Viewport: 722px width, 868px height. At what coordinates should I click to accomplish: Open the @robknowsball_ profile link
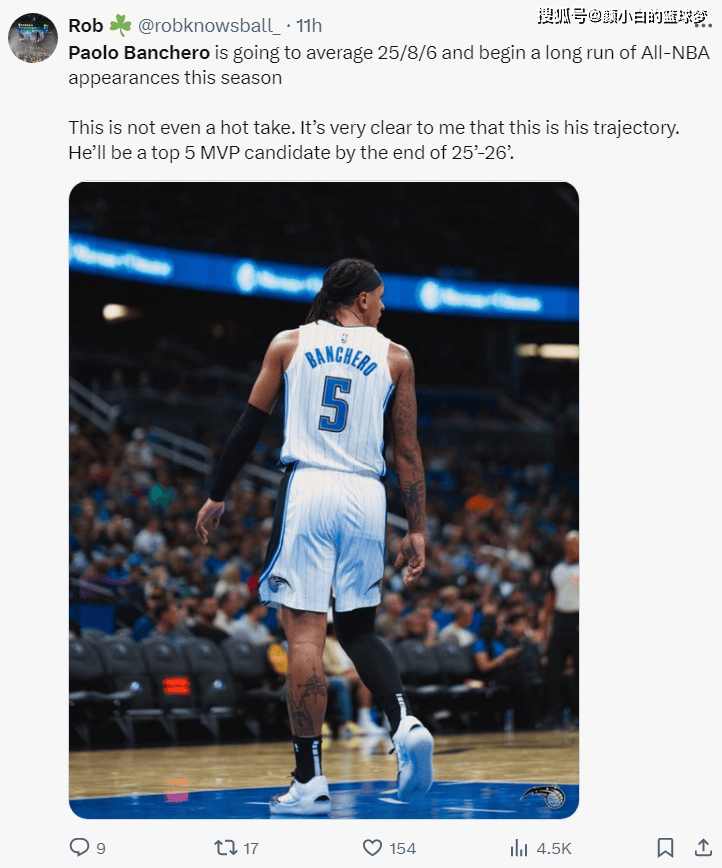coord(212,25)
